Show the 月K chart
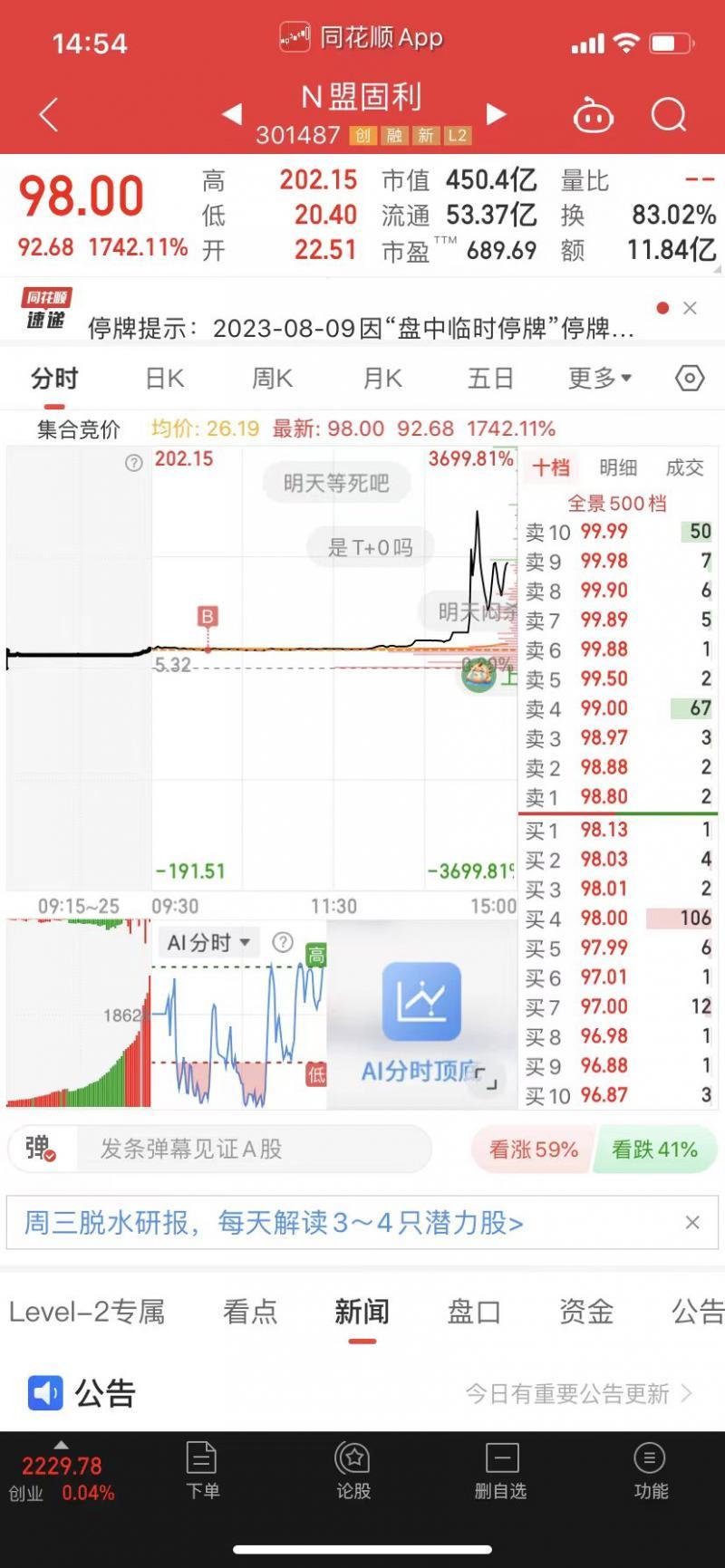This screenshot has height=1568, width=725. [x=382, y=379]
